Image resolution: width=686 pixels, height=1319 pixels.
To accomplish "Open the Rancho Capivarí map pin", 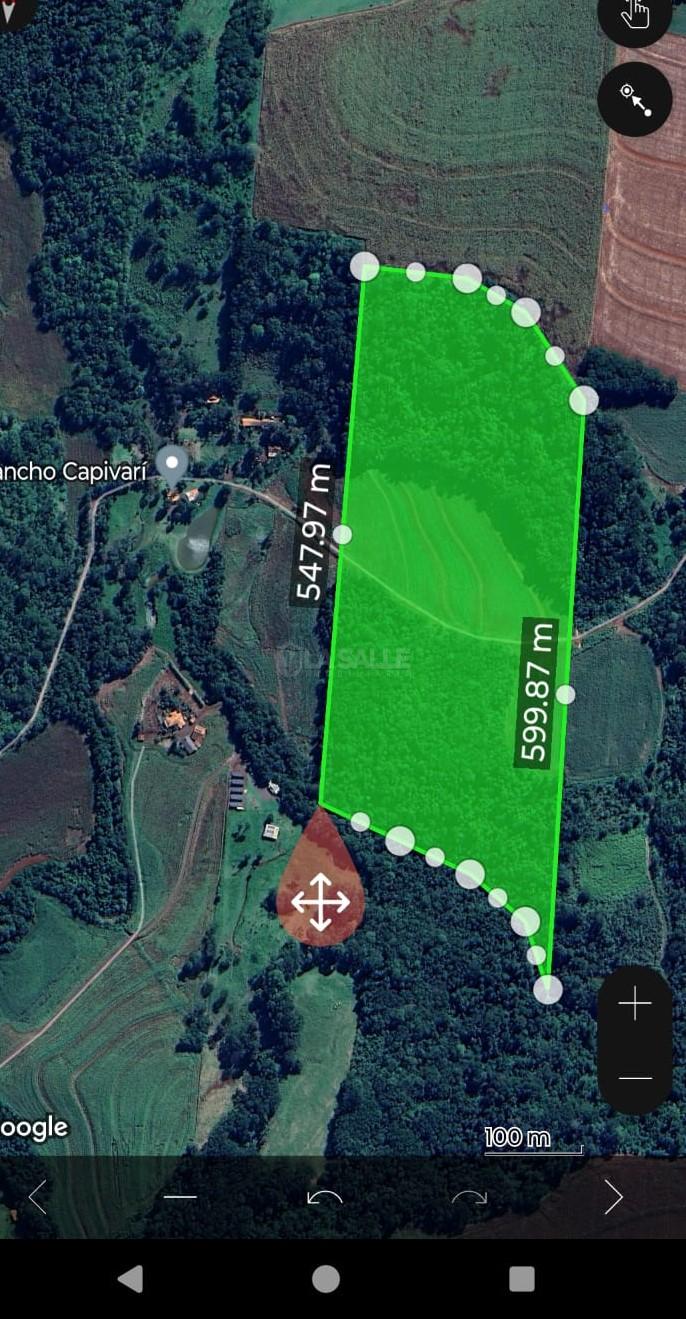I will (174, 463).
